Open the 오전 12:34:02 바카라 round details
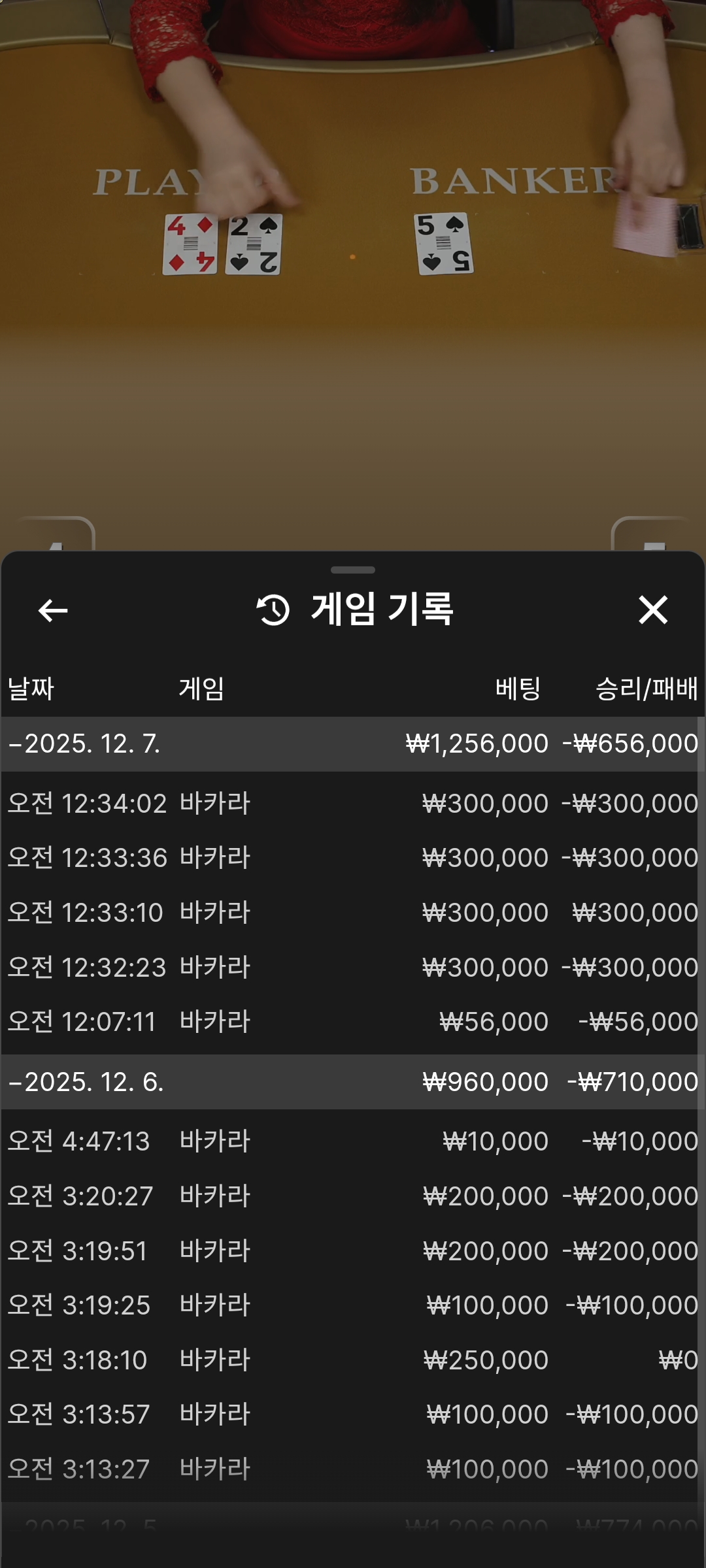This screenshot has height=1568, width=706. pyautogui.click(x=352, y=803)
